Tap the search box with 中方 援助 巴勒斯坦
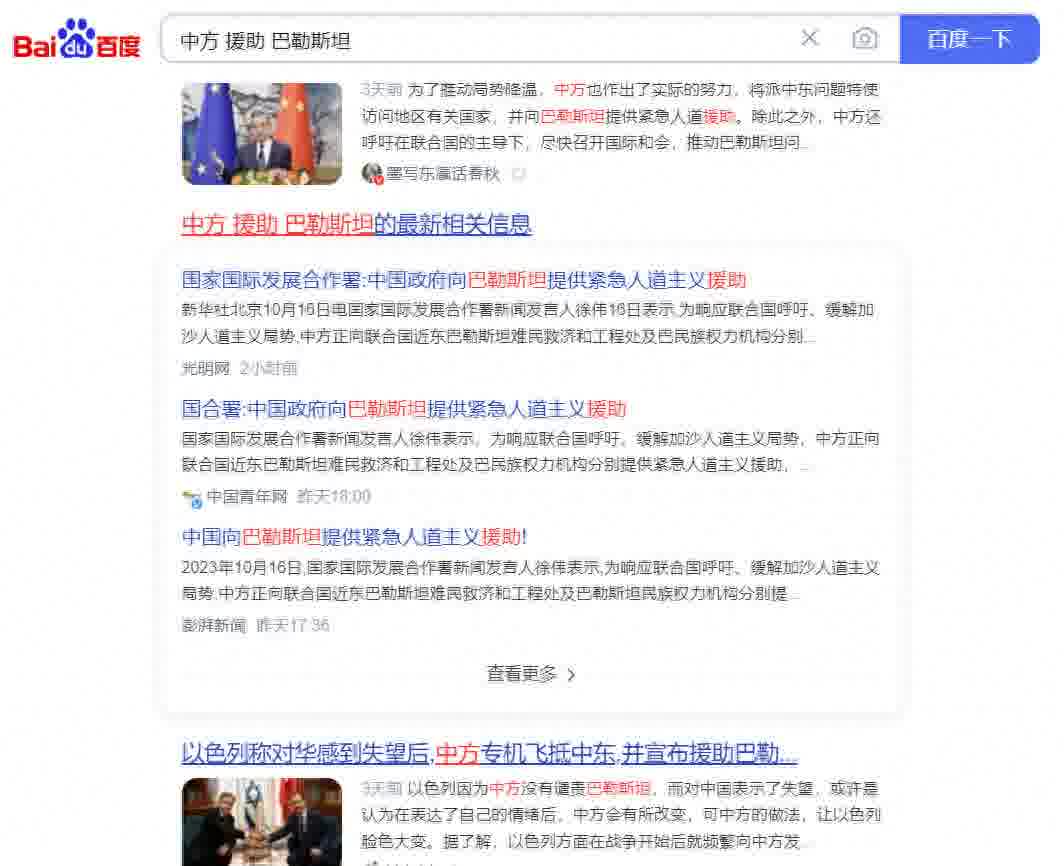The width and height of the screenshot is (1064, 866). pos(480,40)
